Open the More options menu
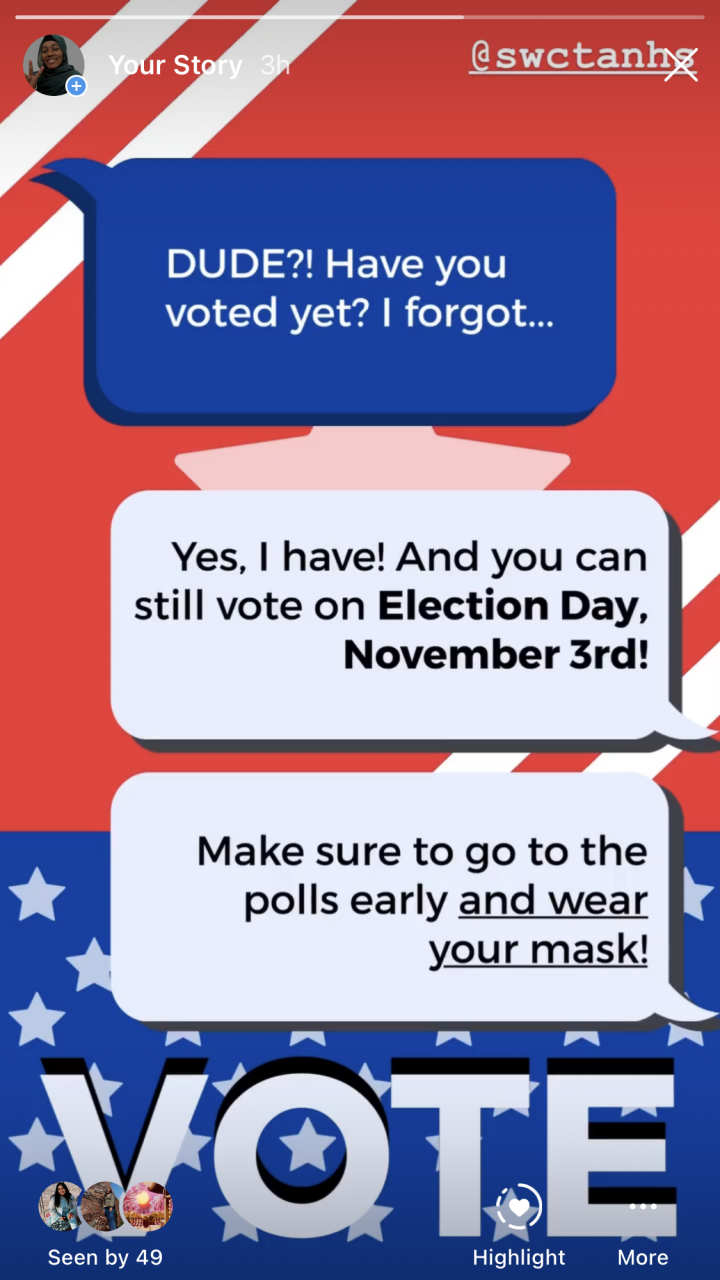The width and height of the screenshot is (720, 1280). point(642,1224)
